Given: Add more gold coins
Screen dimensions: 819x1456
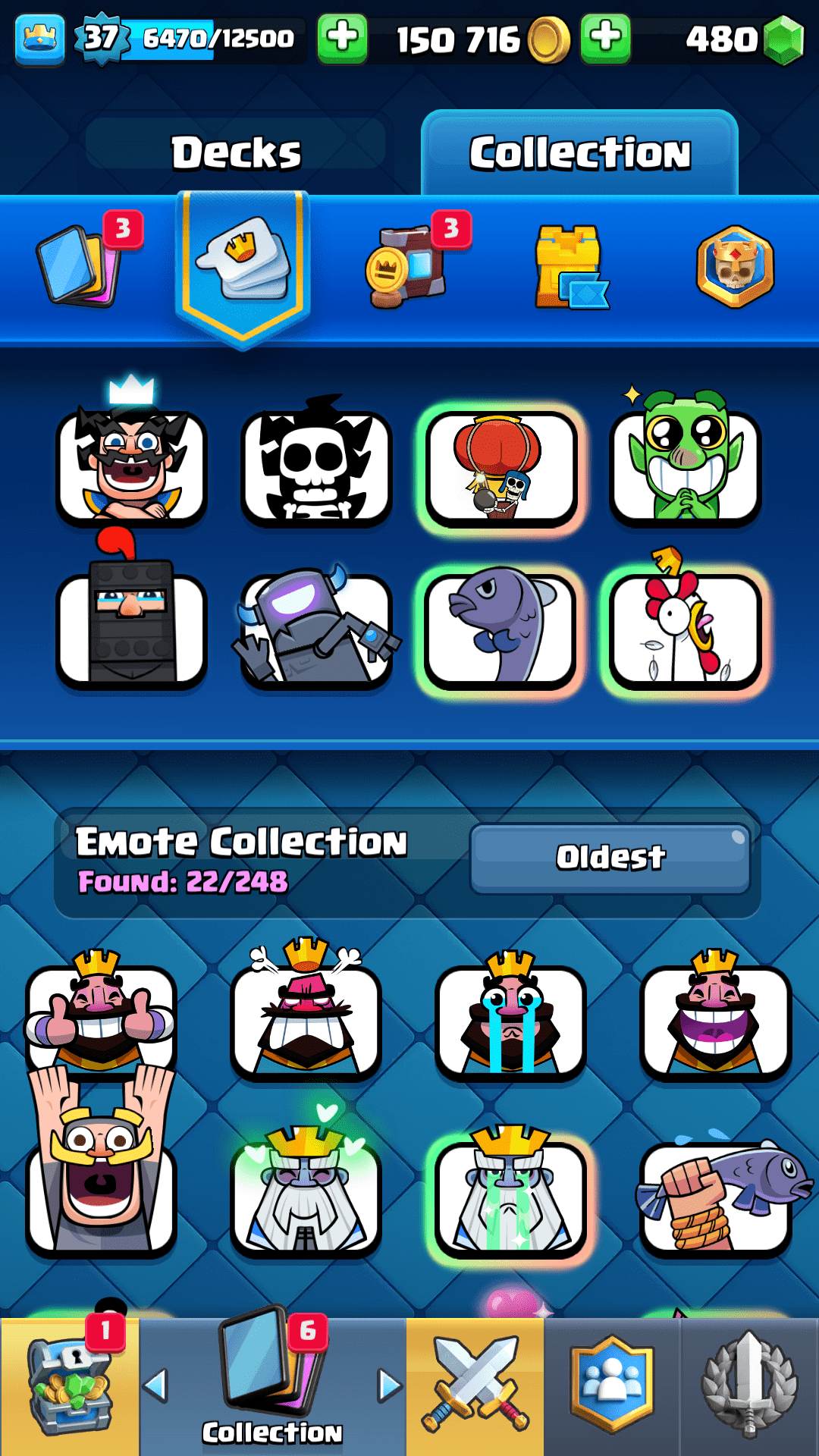Looking at the screenshot, I should click(605, 38).
